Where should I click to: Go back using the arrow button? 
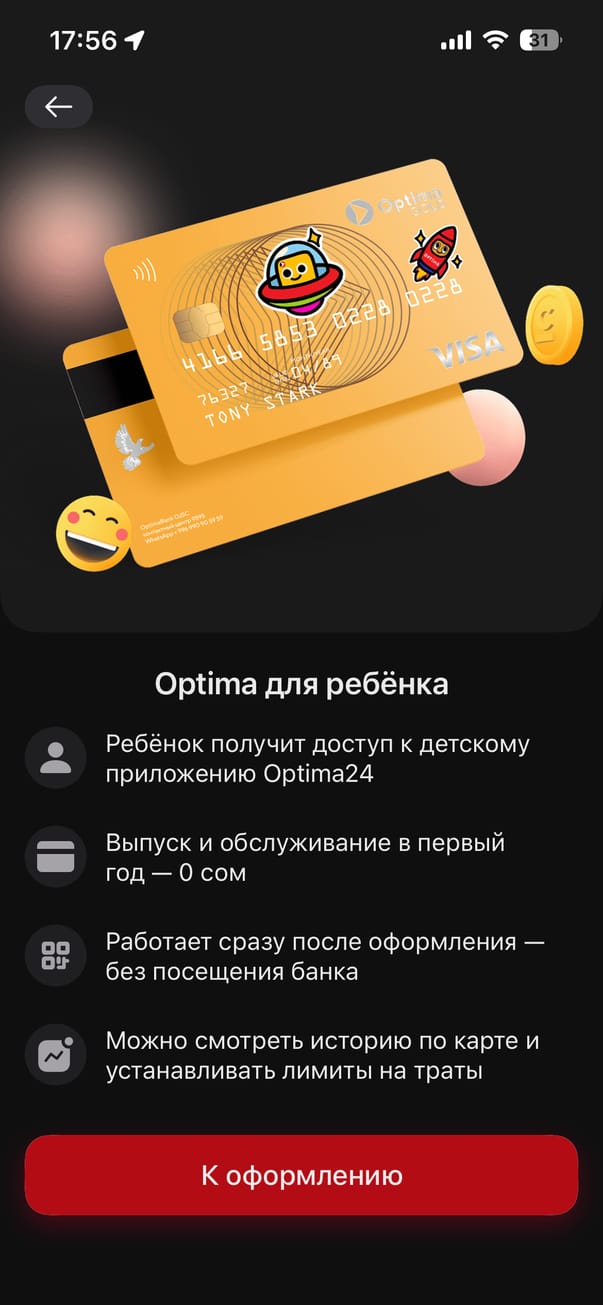coord(58,107)
